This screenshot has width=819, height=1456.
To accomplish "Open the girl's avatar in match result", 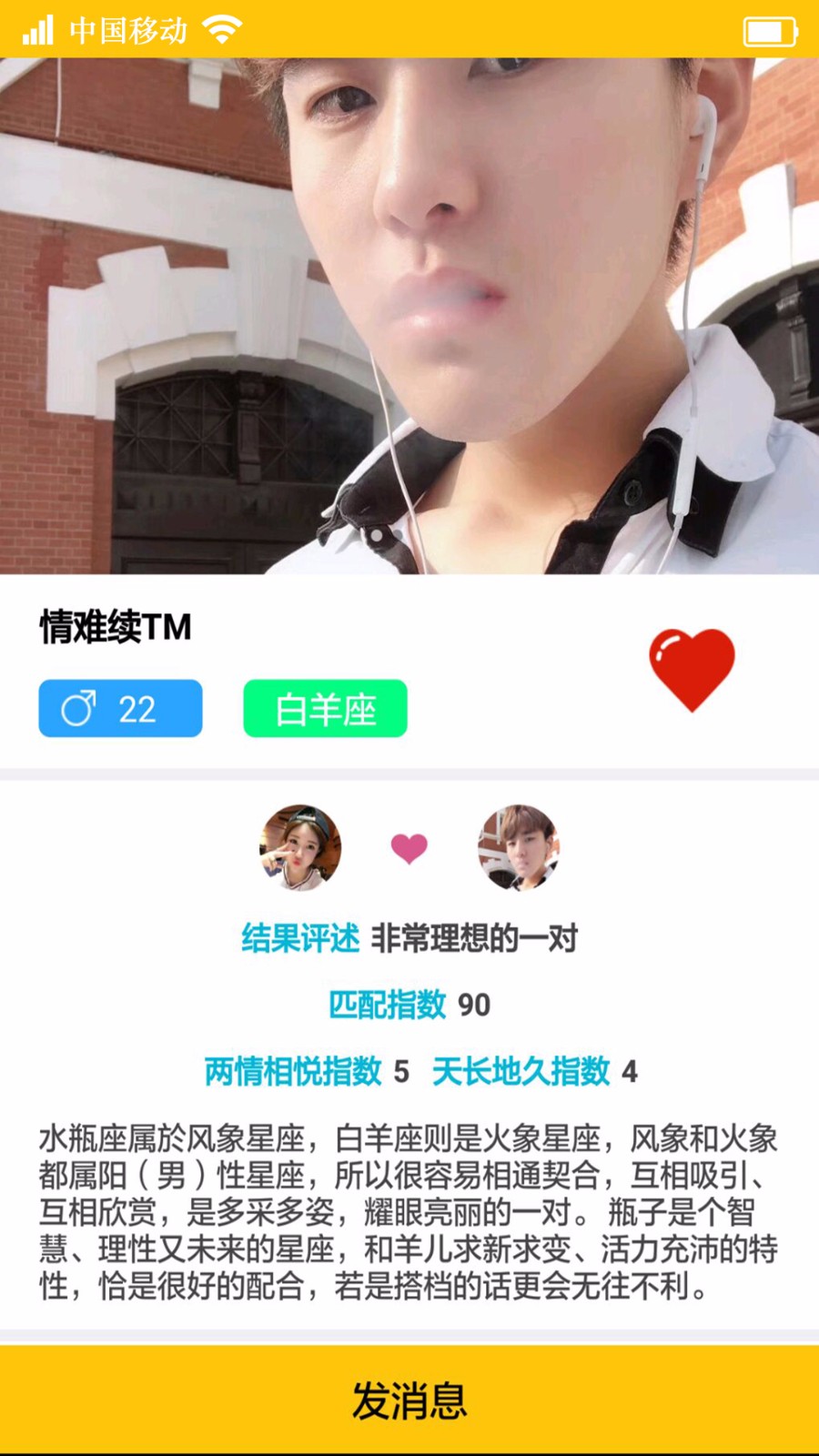I will pos(300,847).
